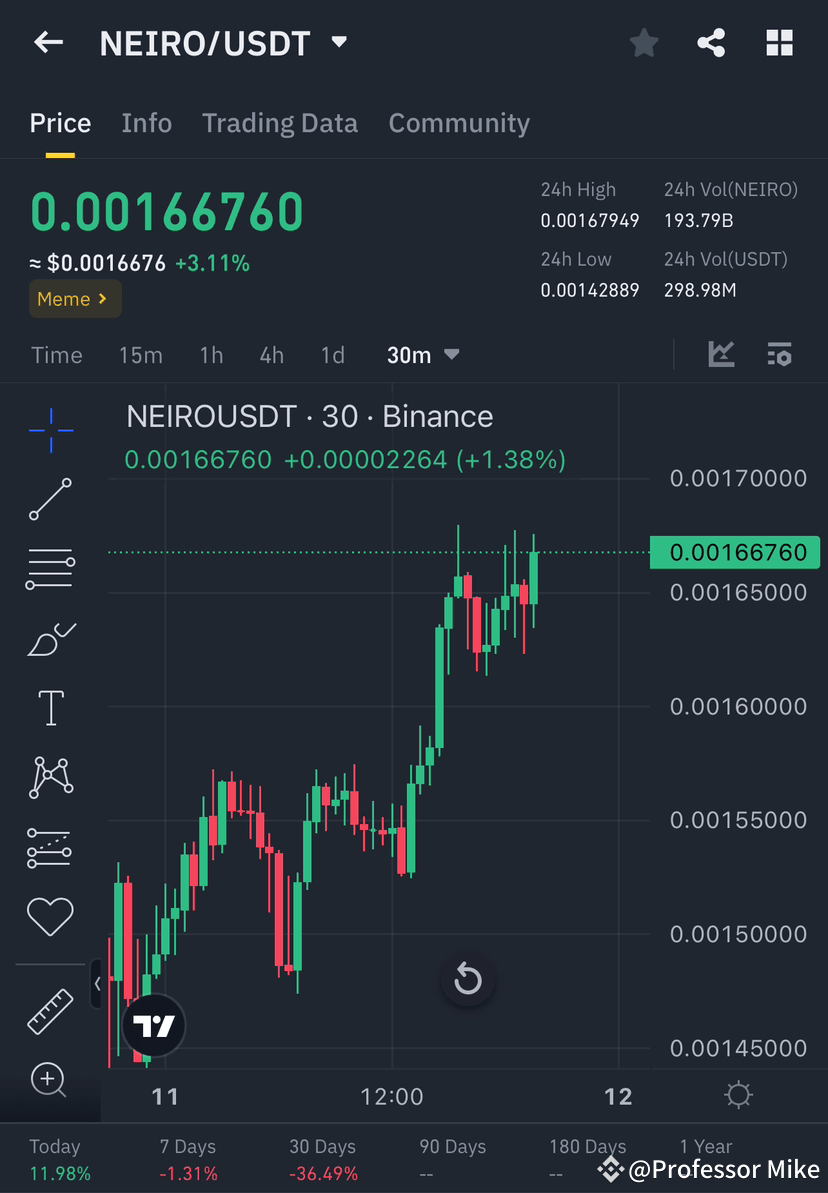Viewport: 828px width, 1193px height.
Task: Open the indicators chart icon
Action: tap(721, 354)
